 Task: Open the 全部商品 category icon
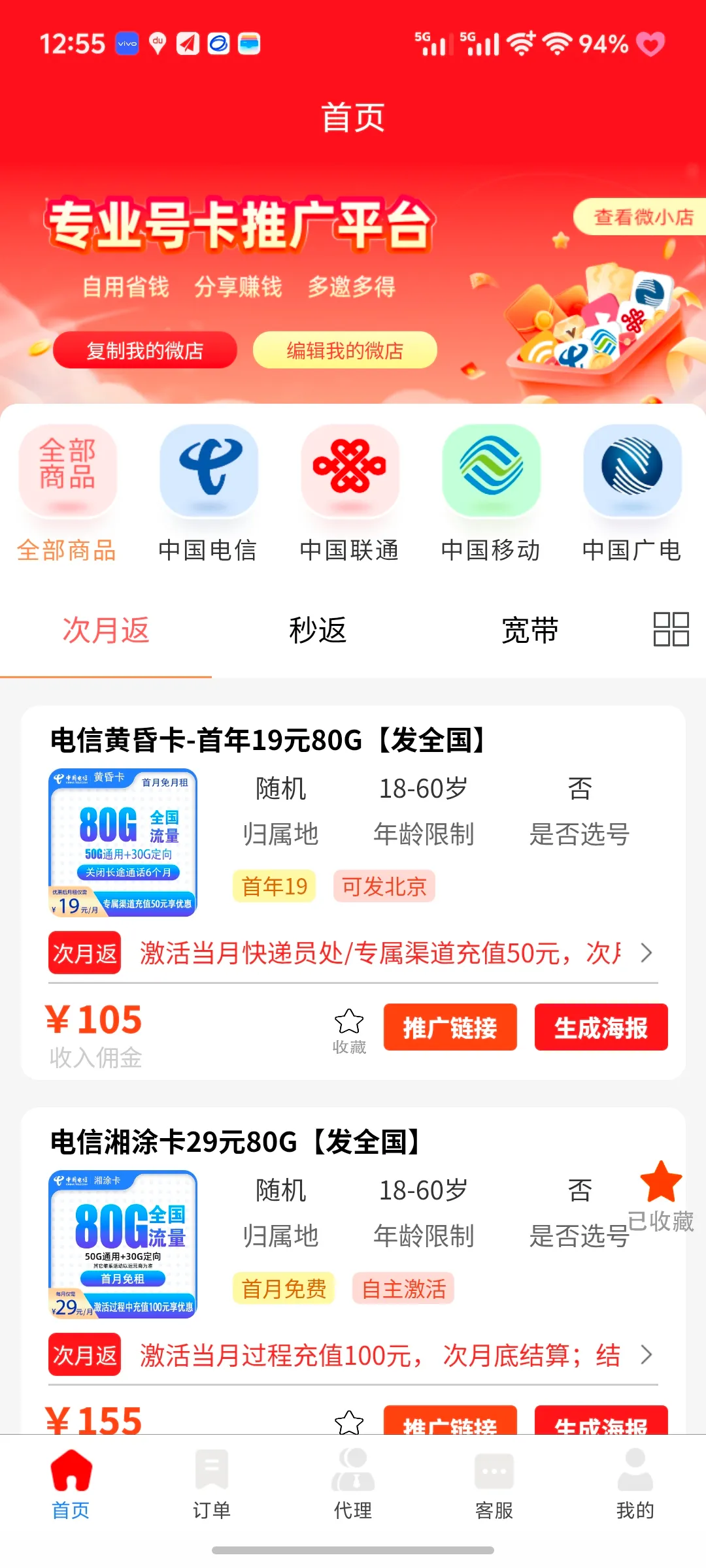(67, 474)
